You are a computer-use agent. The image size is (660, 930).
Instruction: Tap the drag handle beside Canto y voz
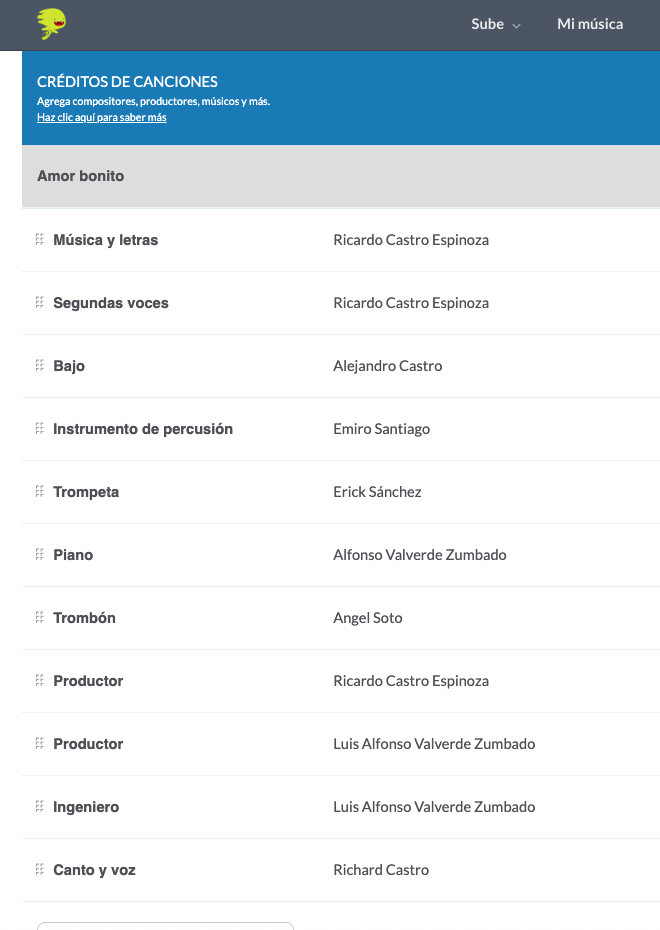coord(40,870)
